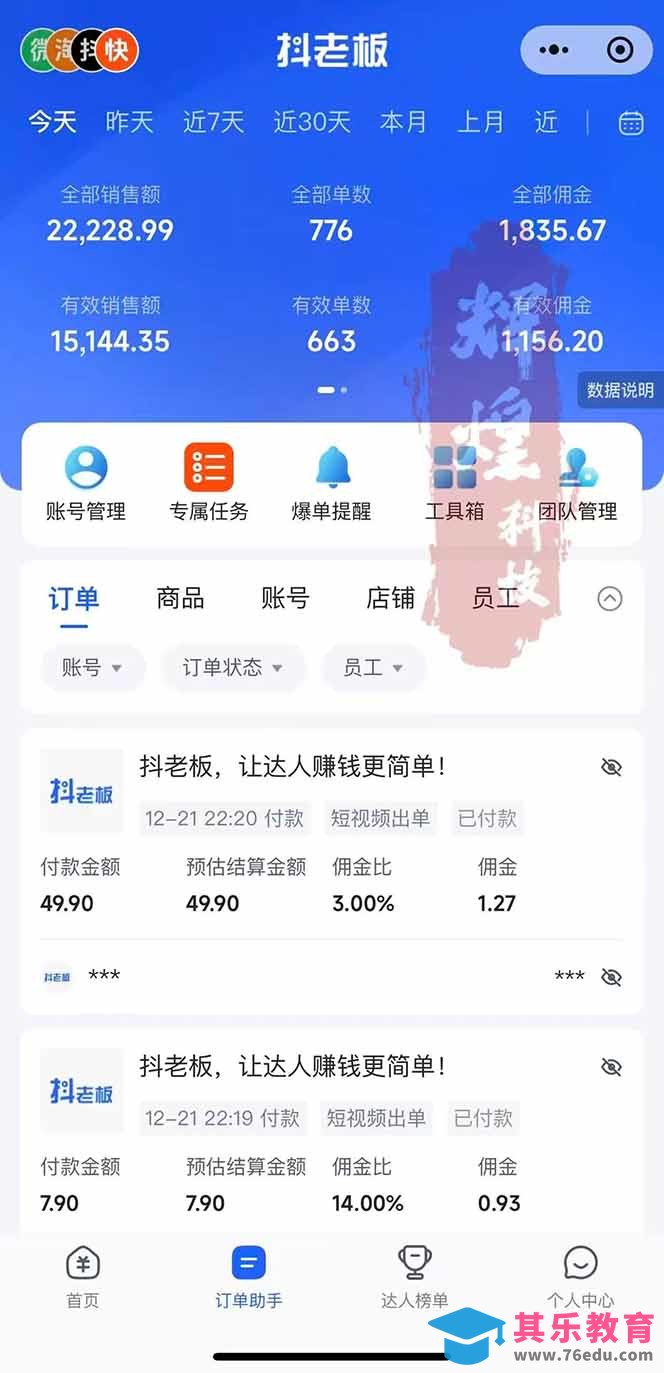Viewport: 664px width, 1373px height.
Task: Open the 订单状态 dropdown
Action: [232, 667]
